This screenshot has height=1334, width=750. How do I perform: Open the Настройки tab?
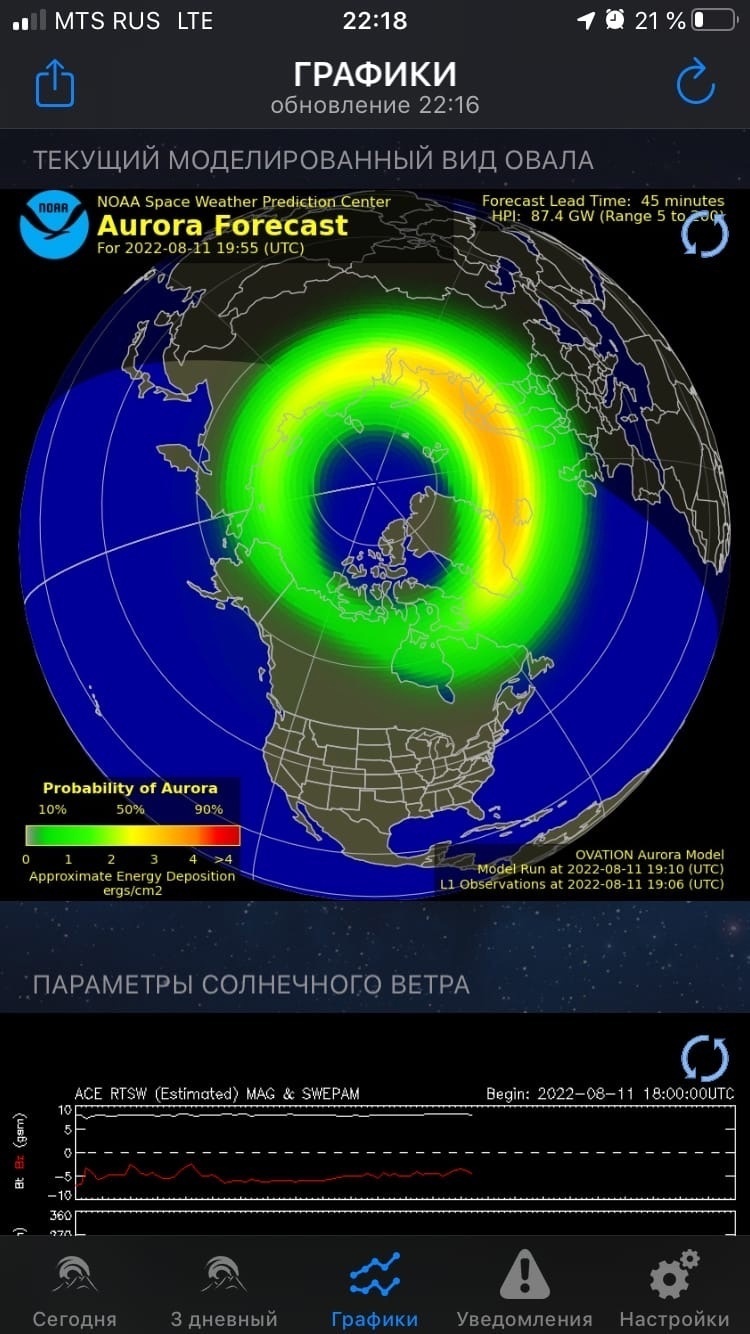tap(674, 1291)
